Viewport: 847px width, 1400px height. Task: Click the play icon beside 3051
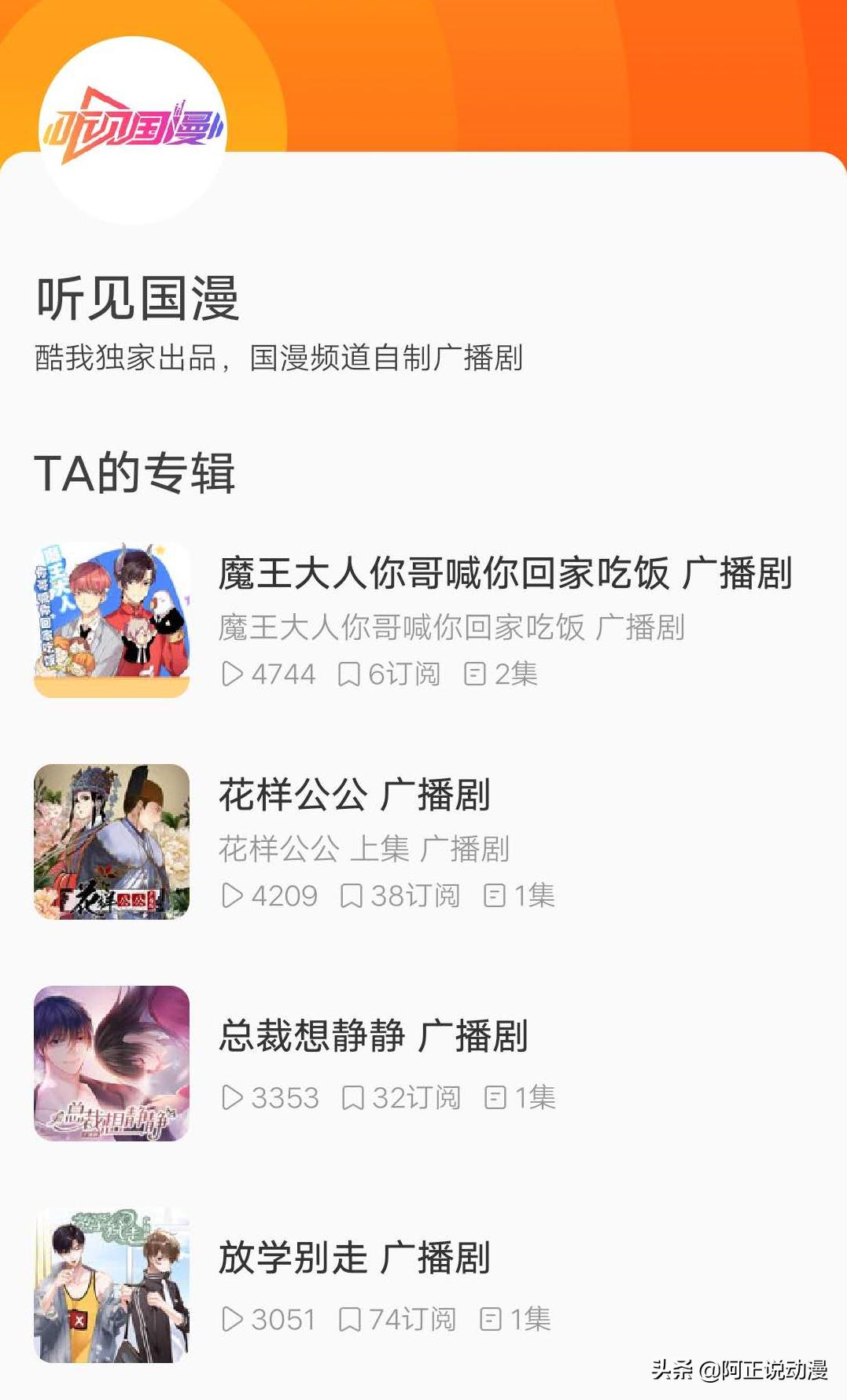coord(232,1317)
